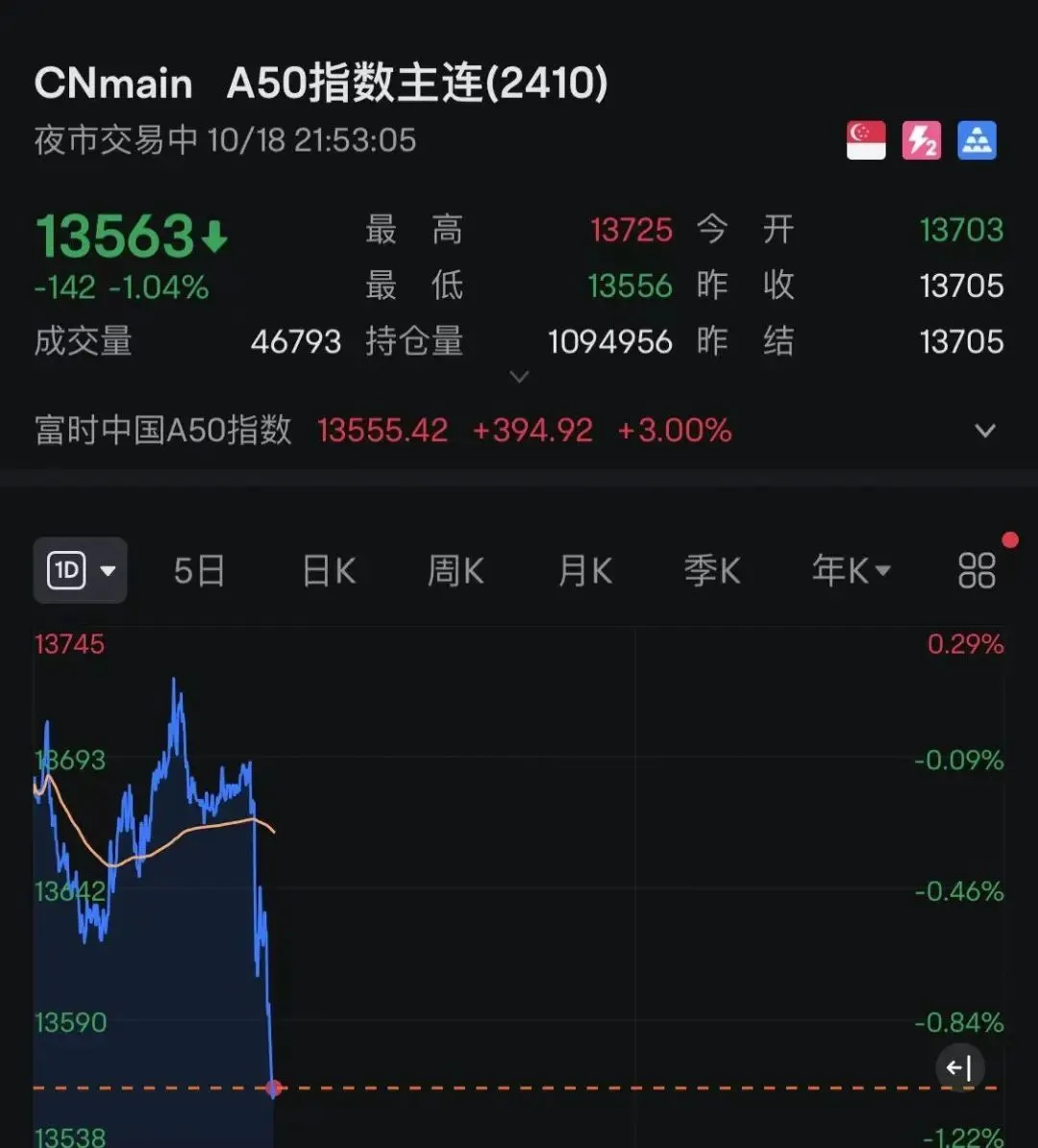Switch to the 日K chart tab
Image resolution: width=1038 pixels, height=1148 pixels.
click(329, 571)
